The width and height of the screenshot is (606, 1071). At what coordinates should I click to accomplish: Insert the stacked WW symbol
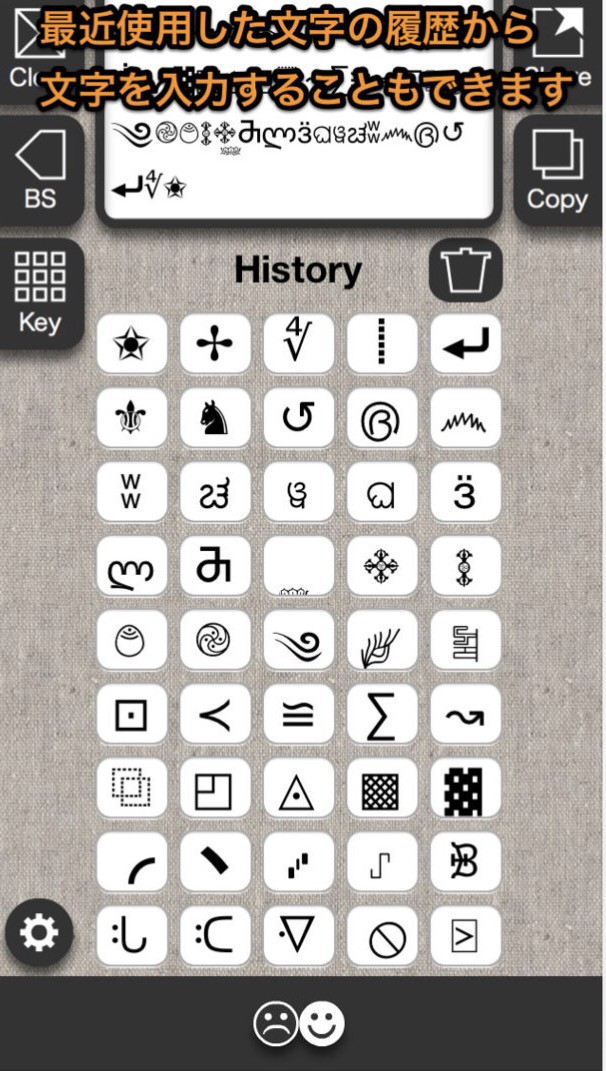131,492
